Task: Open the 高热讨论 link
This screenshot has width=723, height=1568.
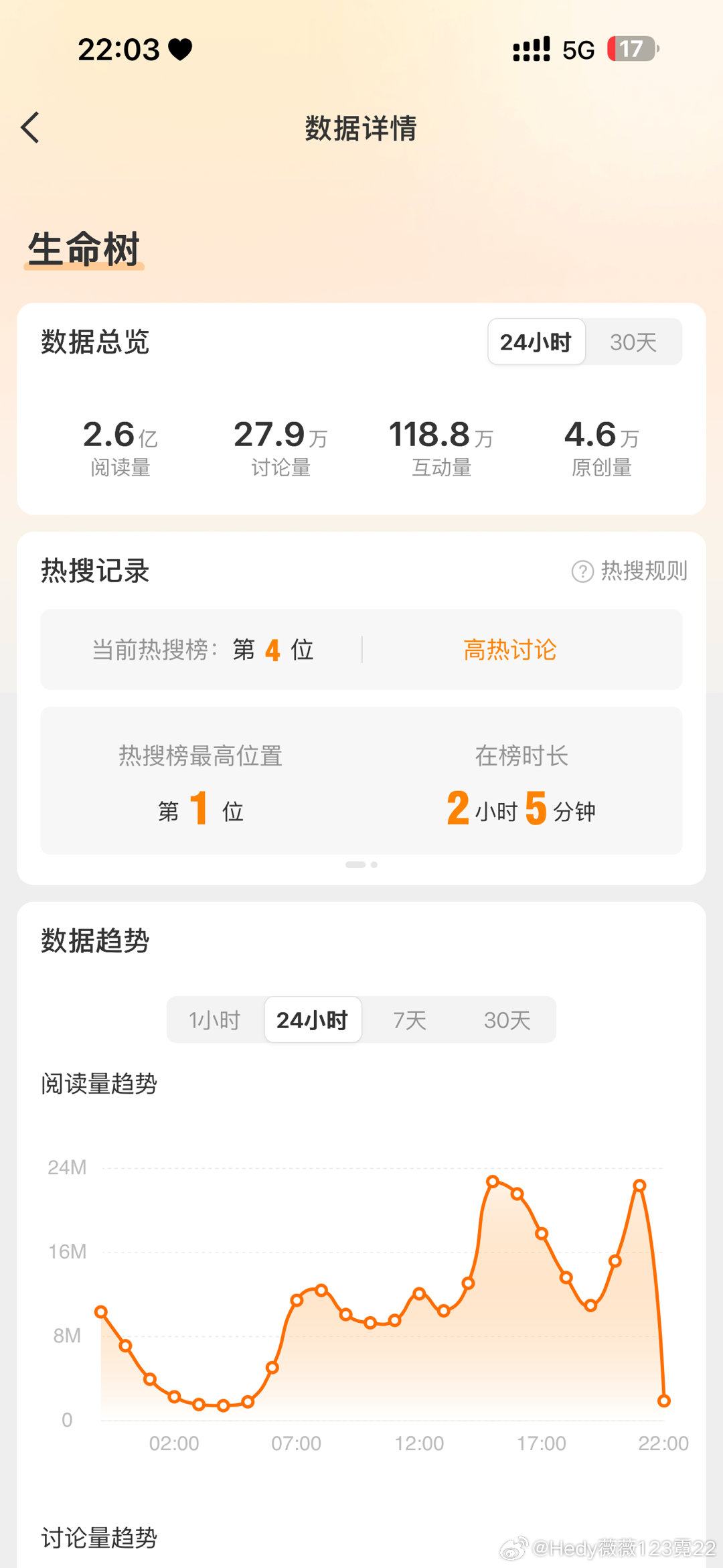Action: coord(509,648)
